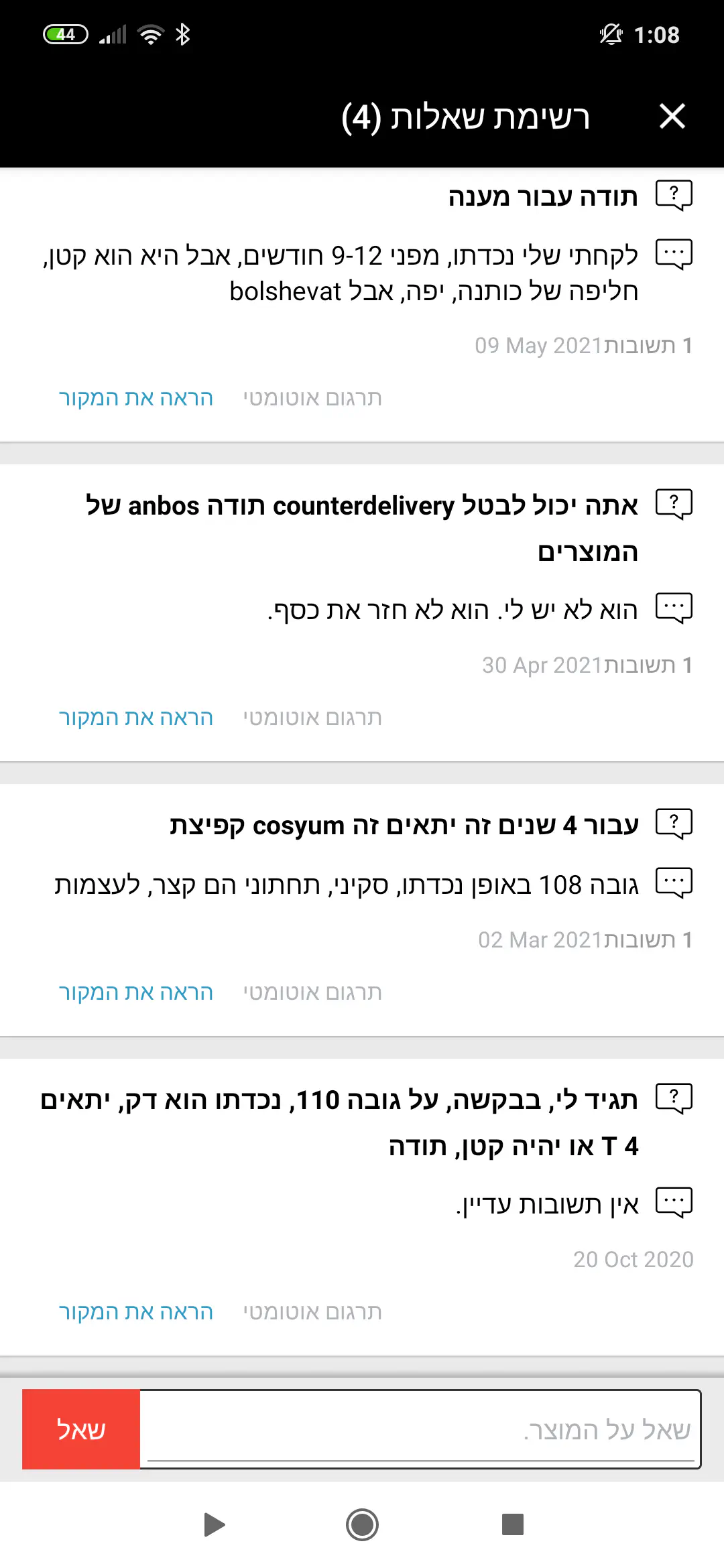This screenshot has width=724, height=1568.
Task: Open the question about height 110 size 4T
Action: point(339,1122)
